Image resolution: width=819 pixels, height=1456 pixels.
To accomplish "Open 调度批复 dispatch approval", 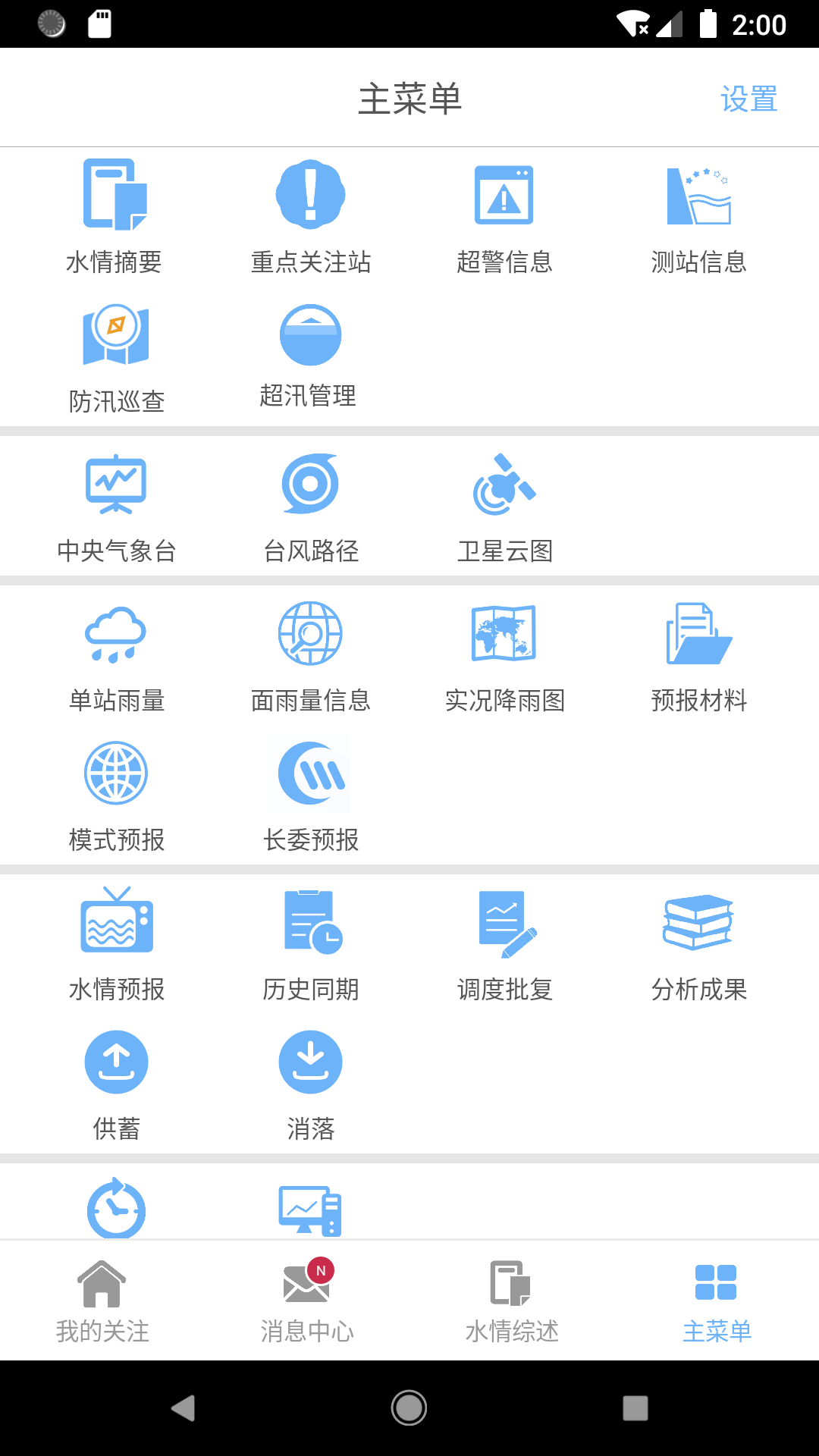I will coord(505,943).
